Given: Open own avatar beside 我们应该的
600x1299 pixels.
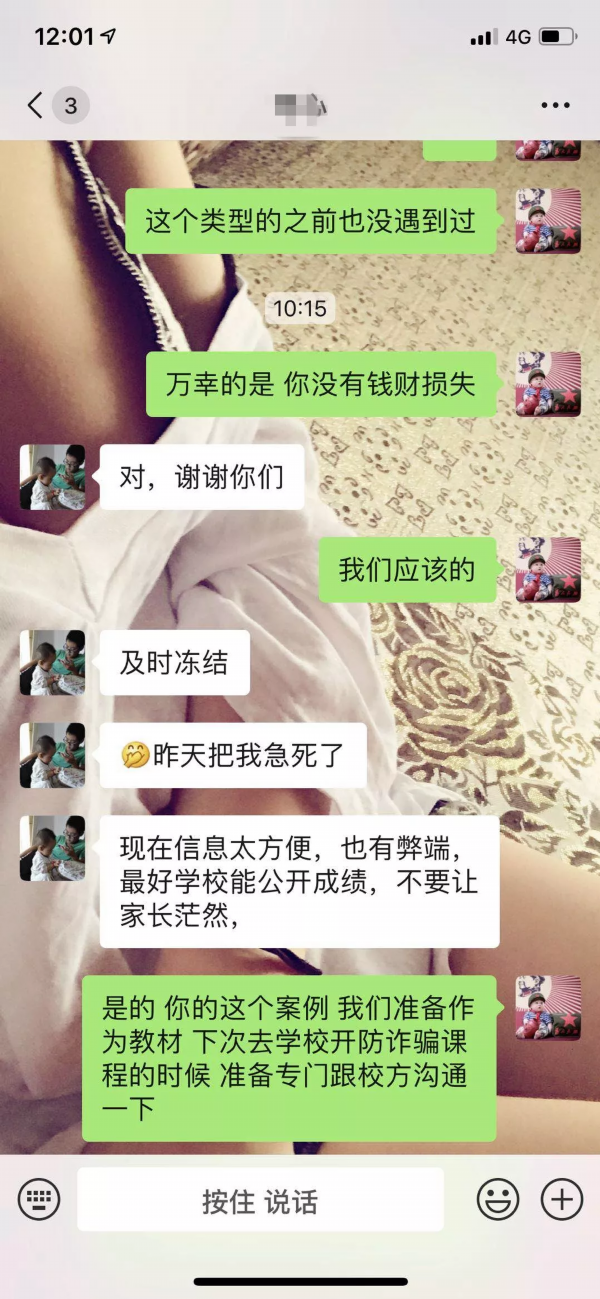Looking at the screenshot, I should 548,570.
